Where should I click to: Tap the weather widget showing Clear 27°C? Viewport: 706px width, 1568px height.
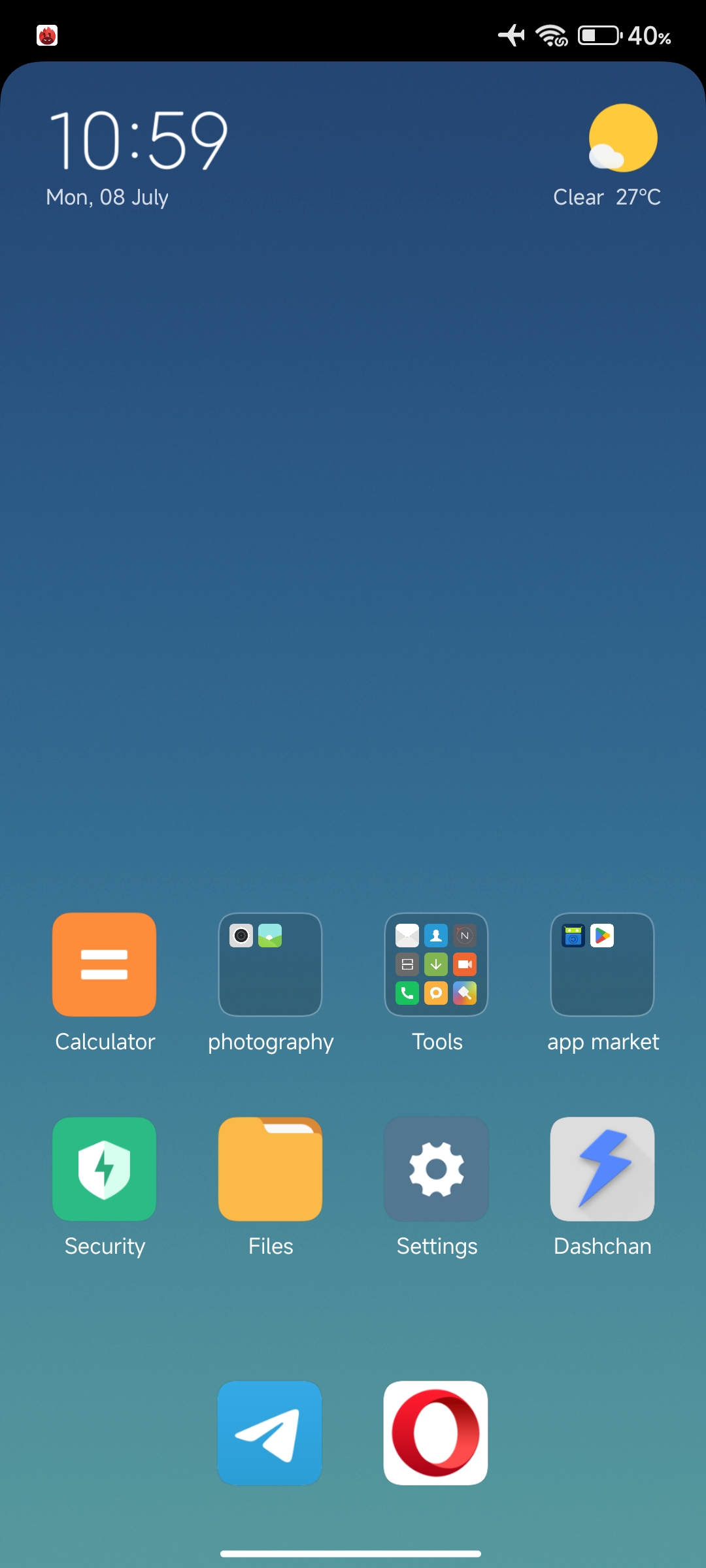pos(607,156)
